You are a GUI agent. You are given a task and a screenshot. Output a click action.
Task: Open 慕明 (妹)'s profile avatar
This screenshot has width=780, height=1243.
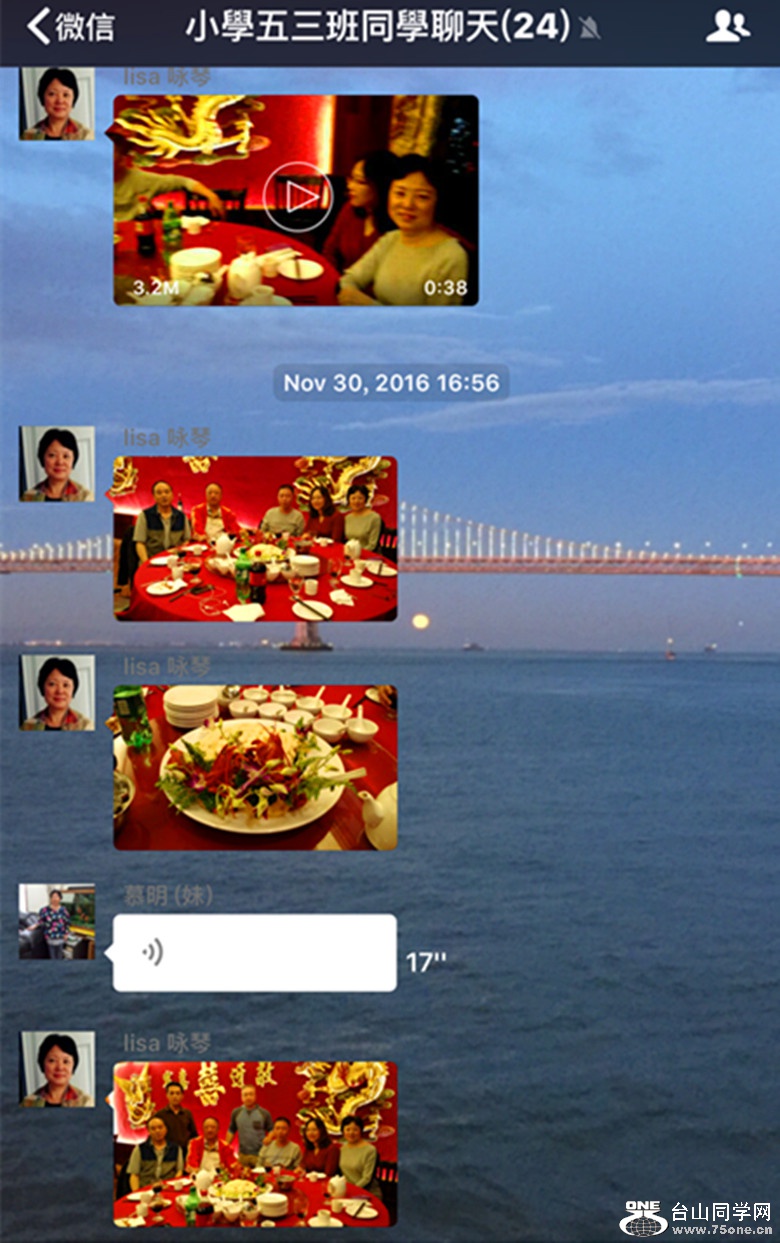pyautogui.click(x=57, y=921)
